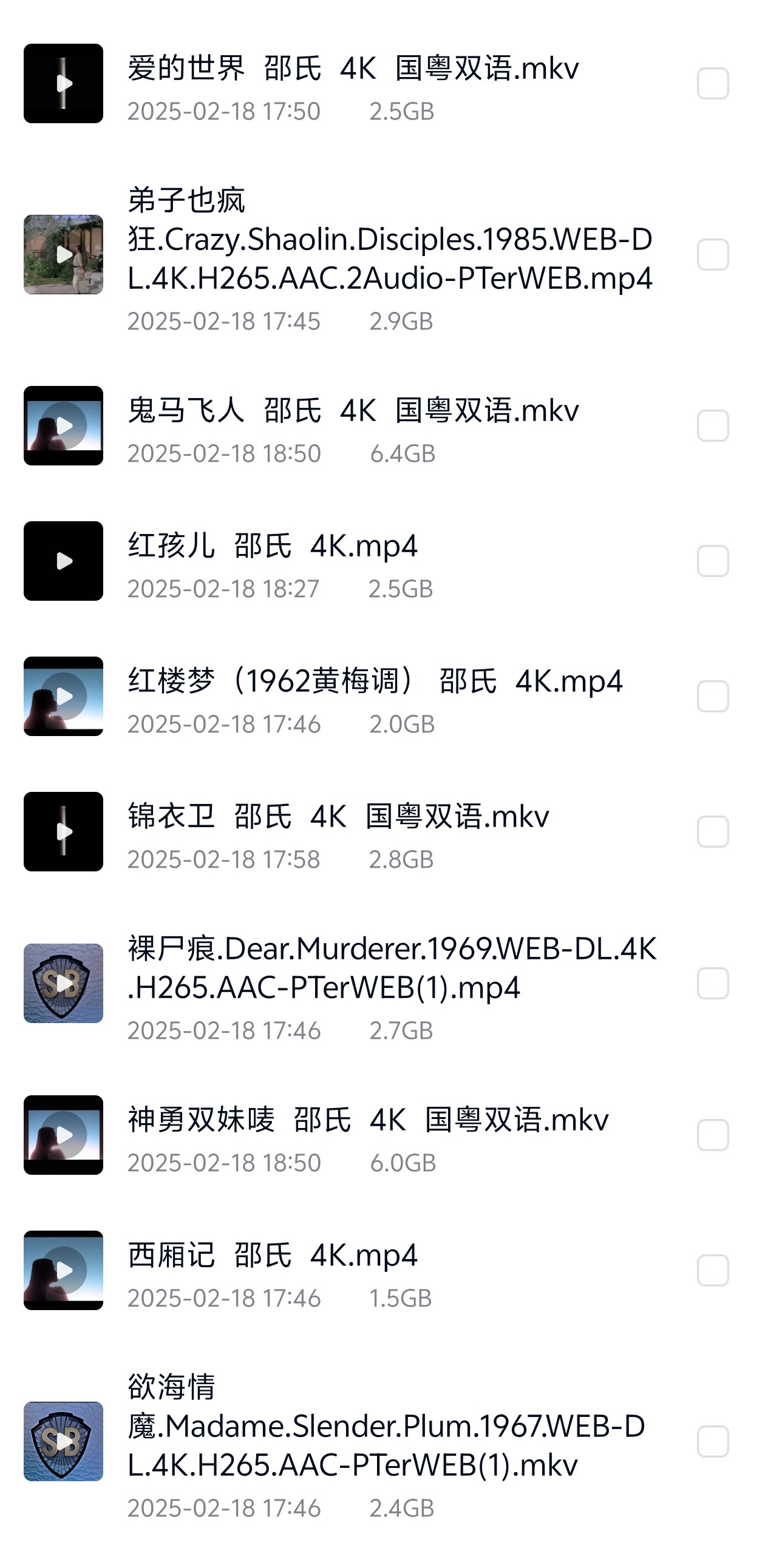The height and width of the screenshot is (1568, 765).
Task: Mark the 红楼梦 (1962黄梅调) checkbox
Action: [713, 696]
